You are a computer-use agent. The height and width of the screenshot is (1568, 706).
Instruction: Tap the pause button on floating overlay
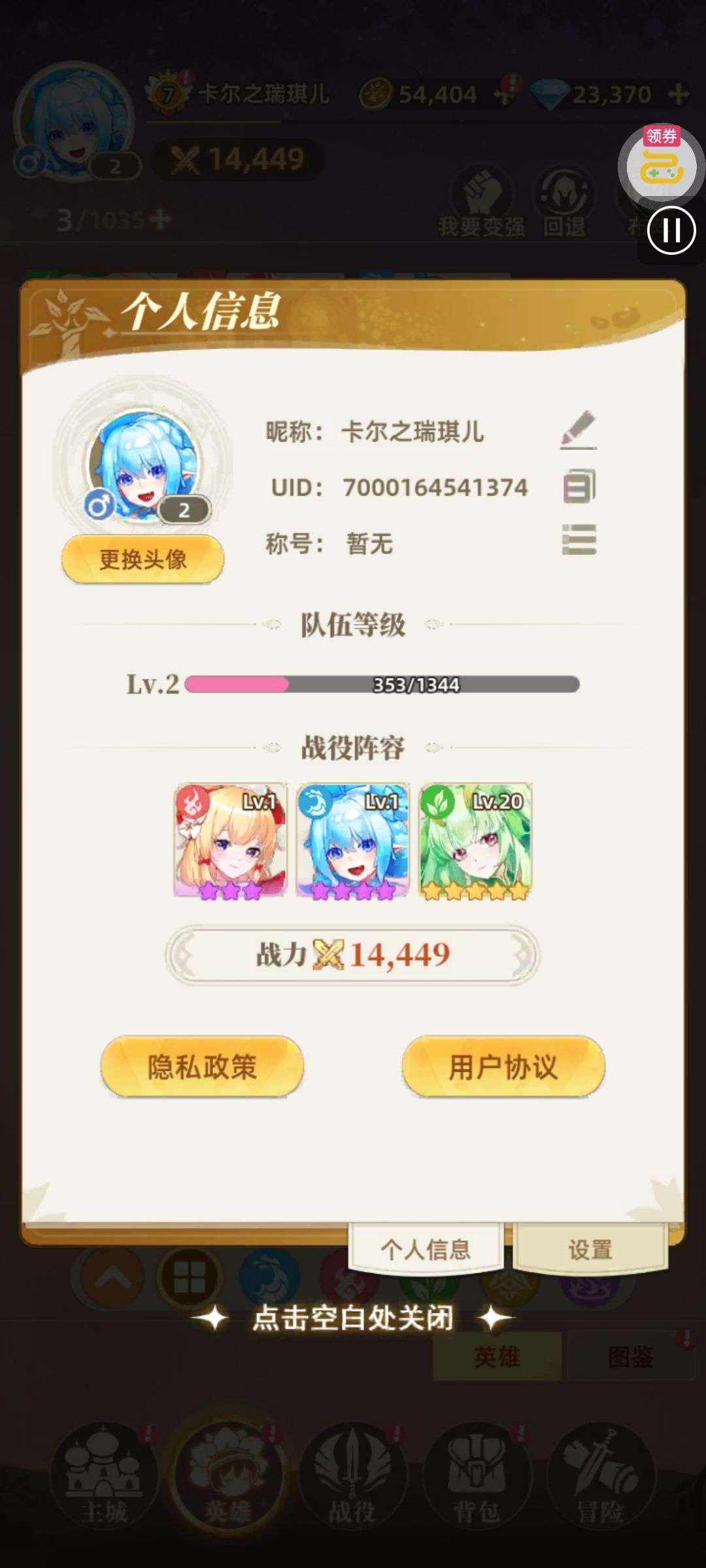coord(671,230)
